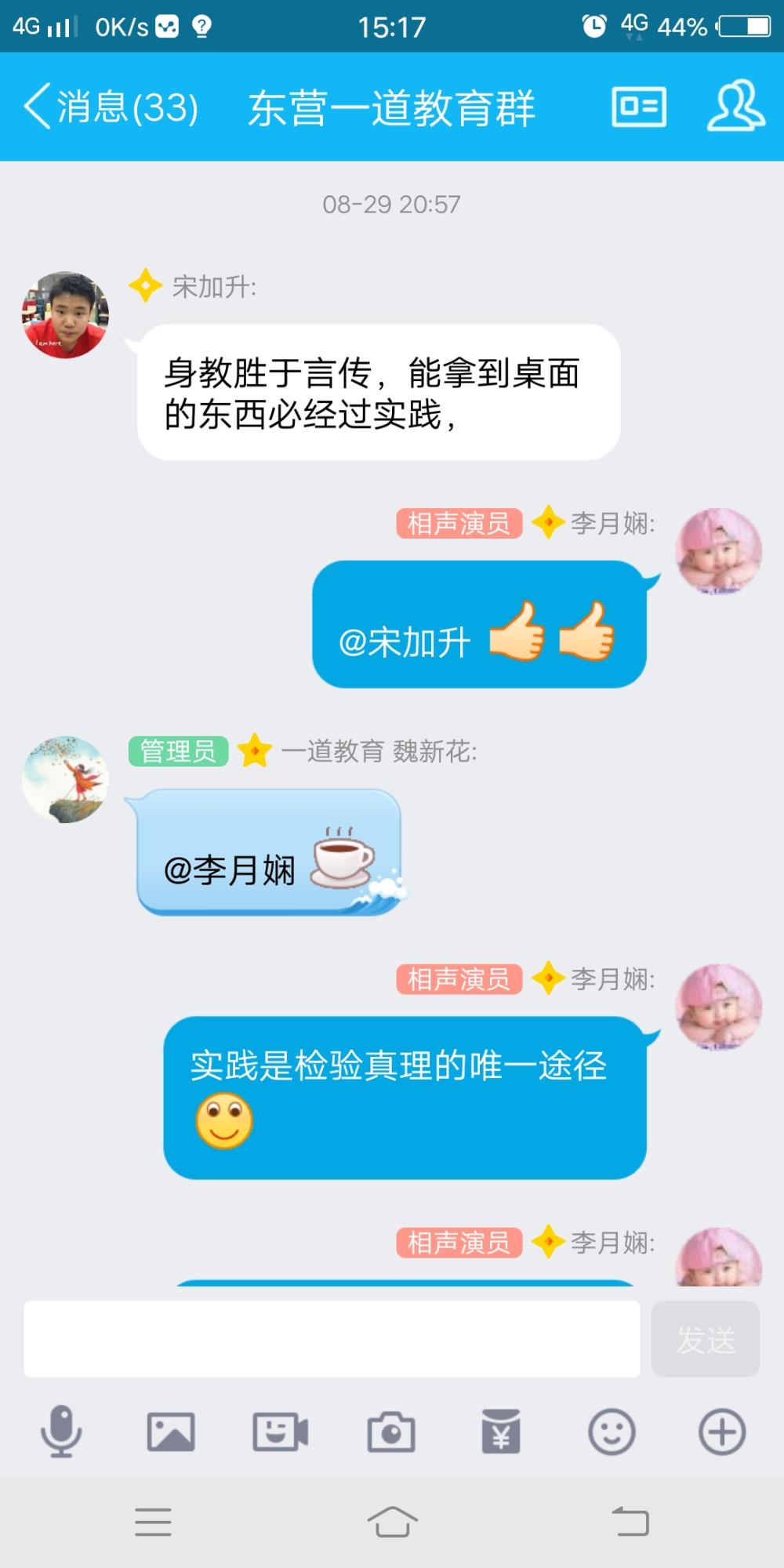
Task: Open the short video recording icon
Action: pyautogui.click(x=280, y=1432)
